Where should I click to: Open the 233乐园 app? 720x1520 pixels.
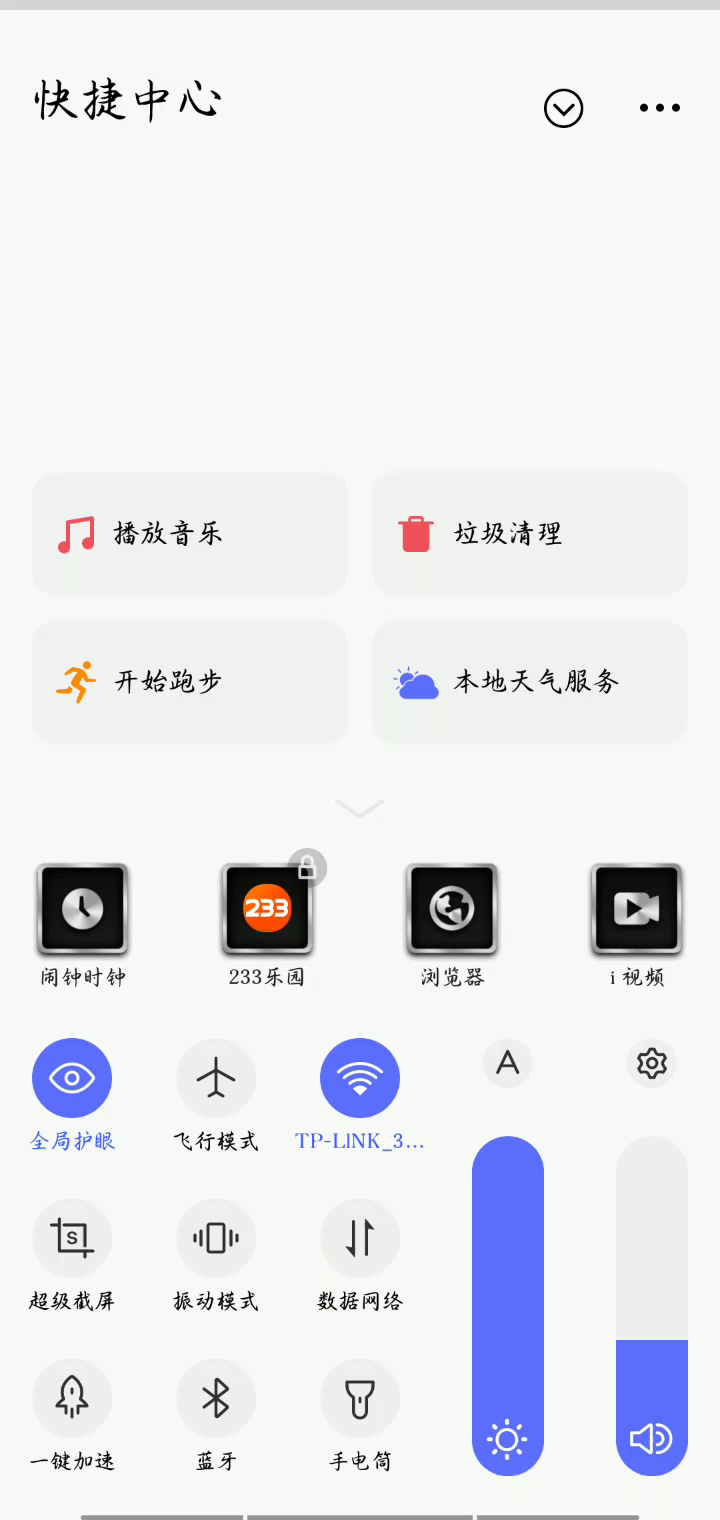click(x=267, y=908)
